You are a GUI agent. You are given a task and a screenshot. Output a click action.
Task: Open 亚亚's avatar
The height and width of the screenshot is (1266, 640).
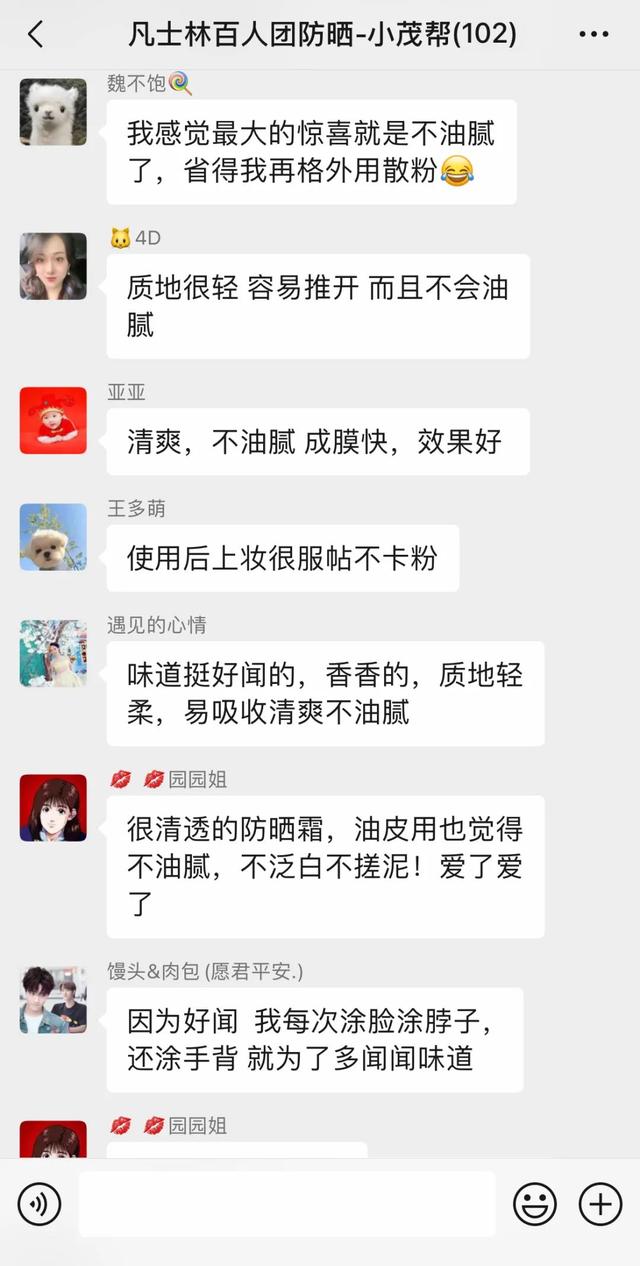[x=53, y=420]
